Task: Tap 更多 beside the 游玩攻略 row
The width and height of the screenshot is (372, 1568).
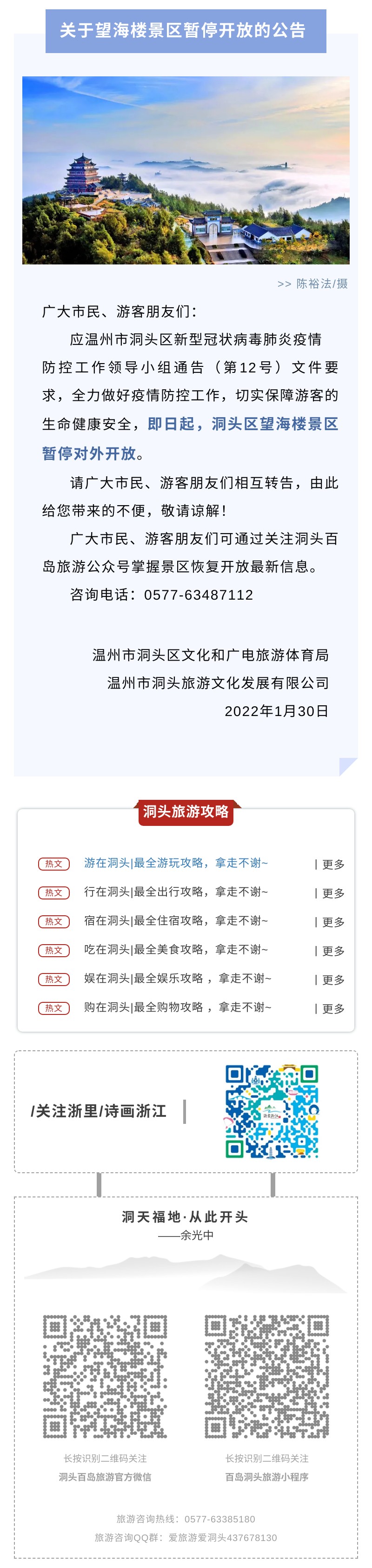Action: click(333, 864)
